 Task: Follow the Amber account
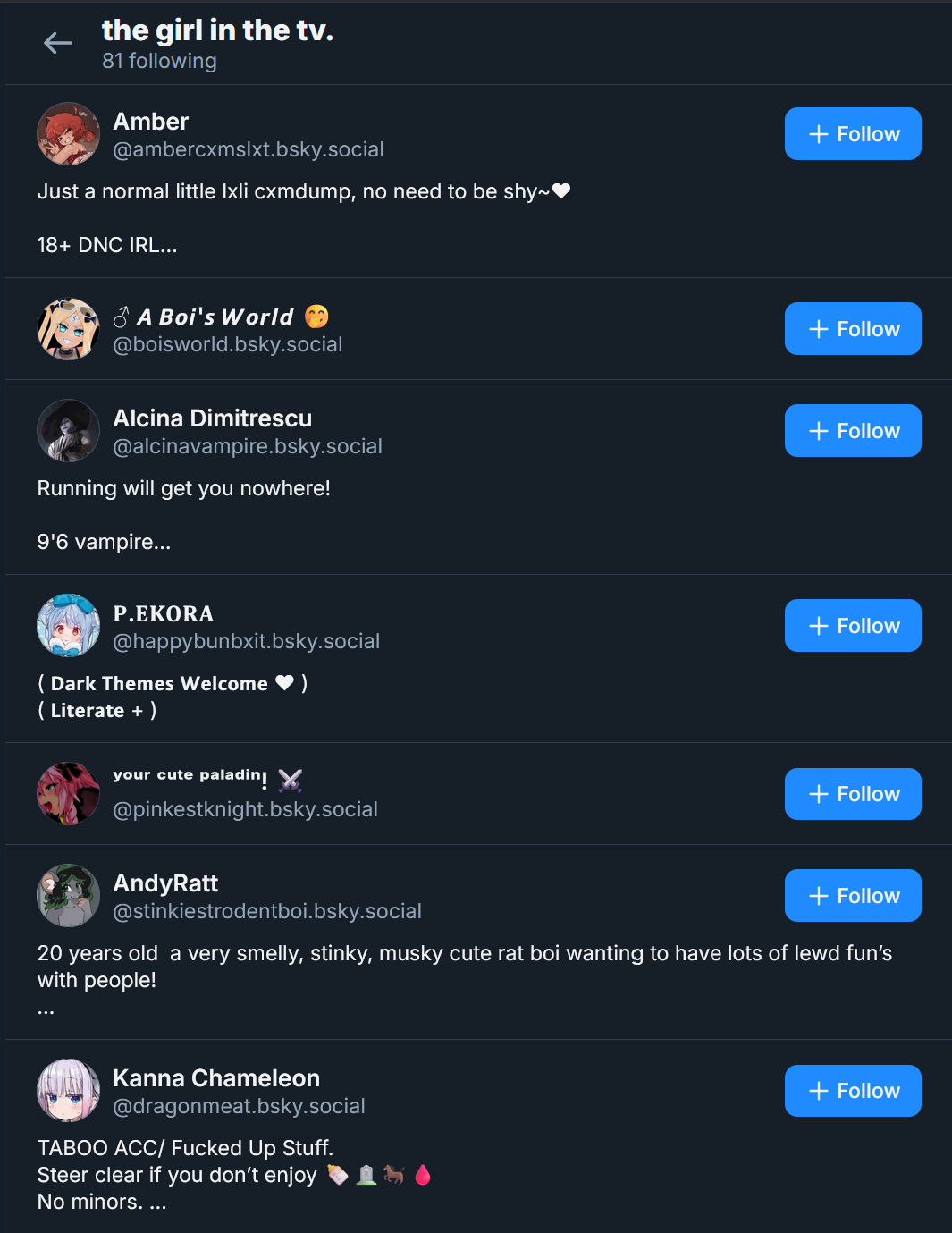point(852,134)
